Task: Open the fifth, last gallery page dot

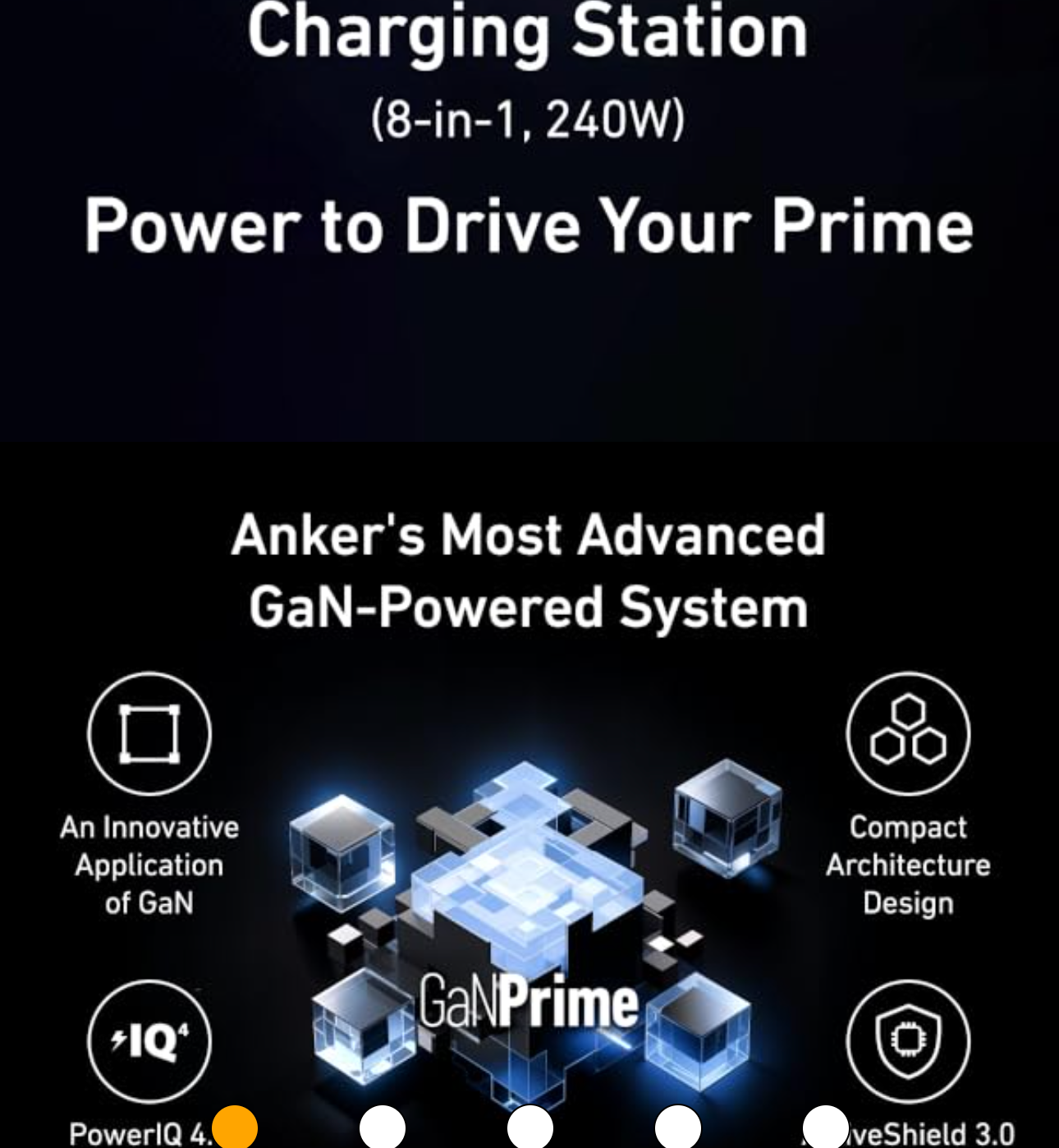Action: 825,1128
